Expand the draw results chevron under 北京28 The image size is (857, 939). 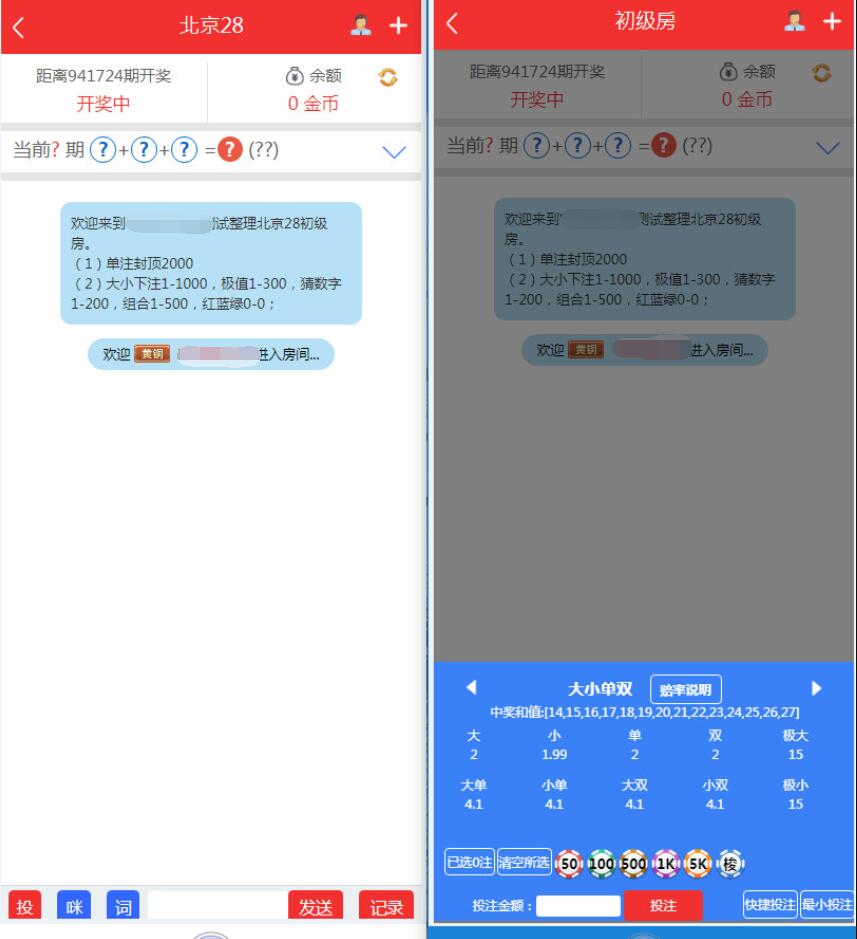pyautogui.click(x=395, y=152)
